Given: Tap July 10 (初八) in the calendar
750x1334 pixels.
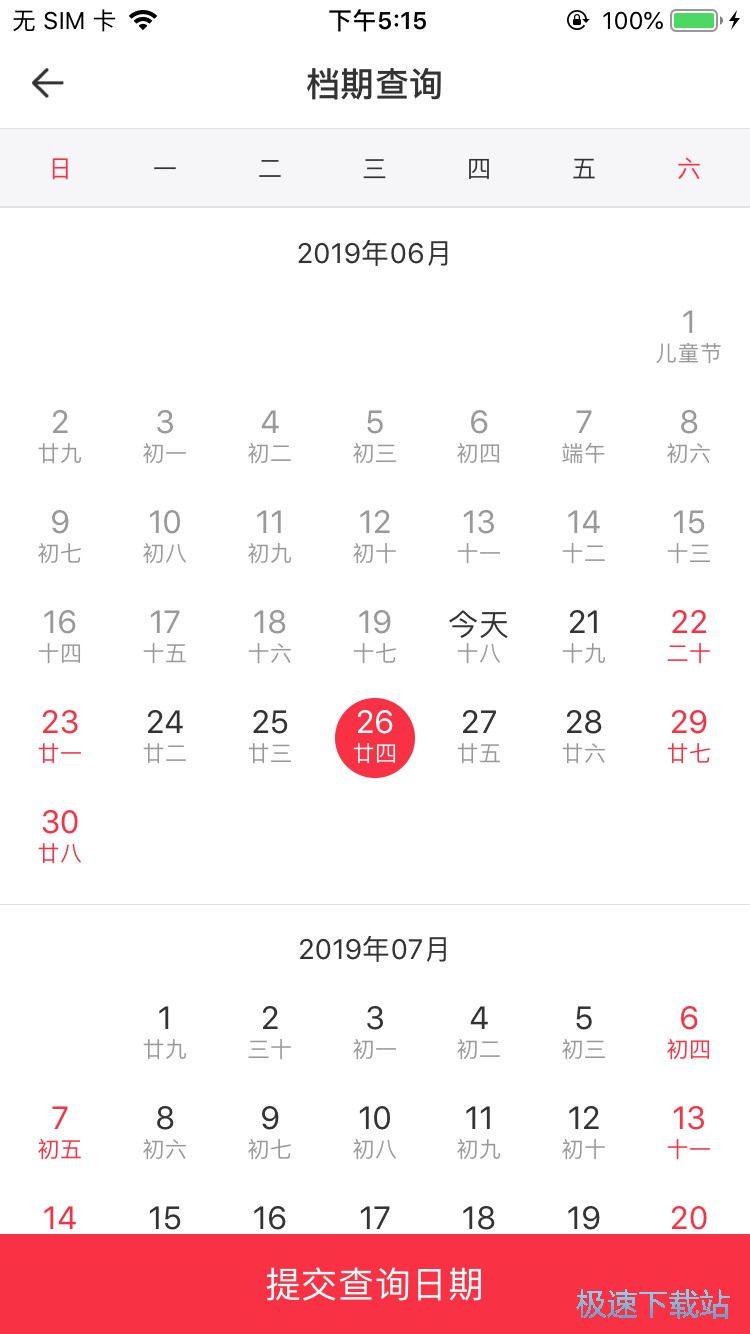Looking at the screenshot, I should (375, 1132).
